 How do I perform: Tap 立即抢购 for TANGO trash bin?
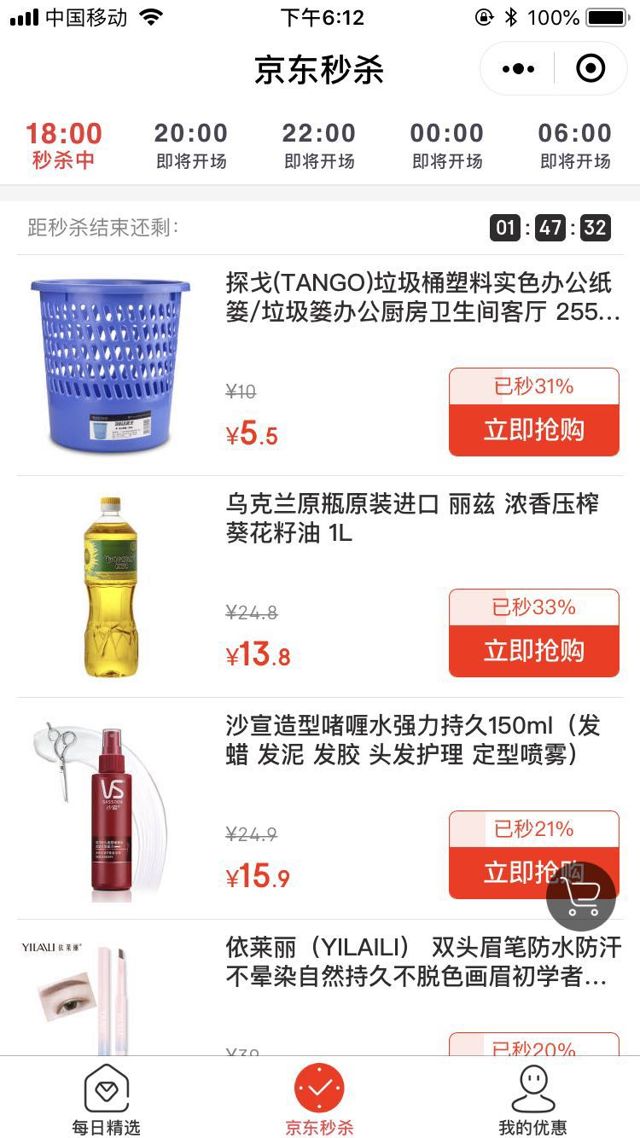click(533, 430)
